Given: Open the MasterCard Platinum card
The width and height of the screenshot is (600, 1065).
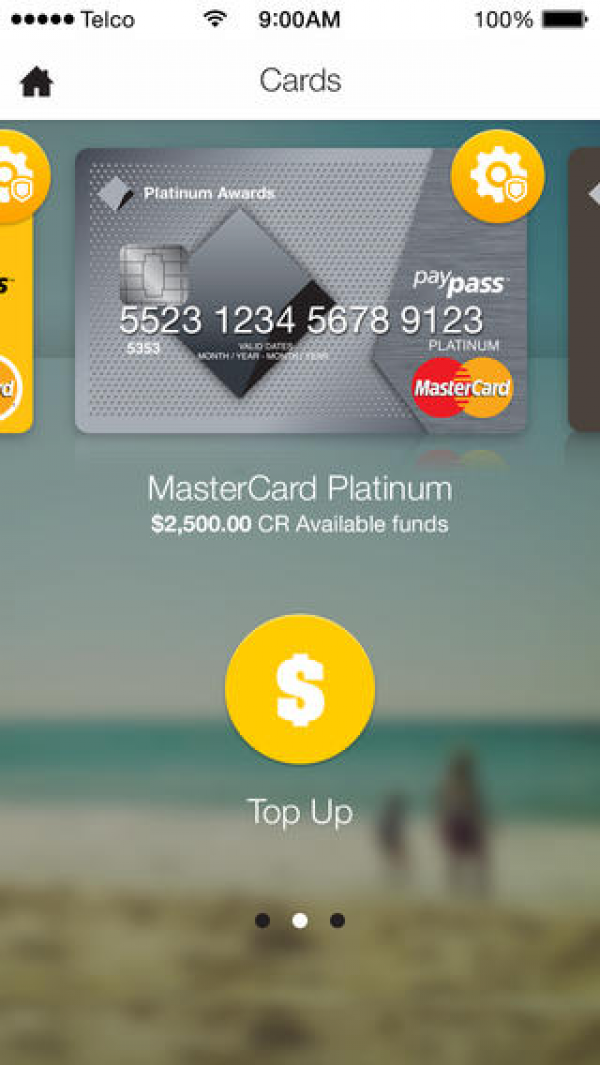Looking at the screenshot, I should pyautogui.click(x=301, y=291).
